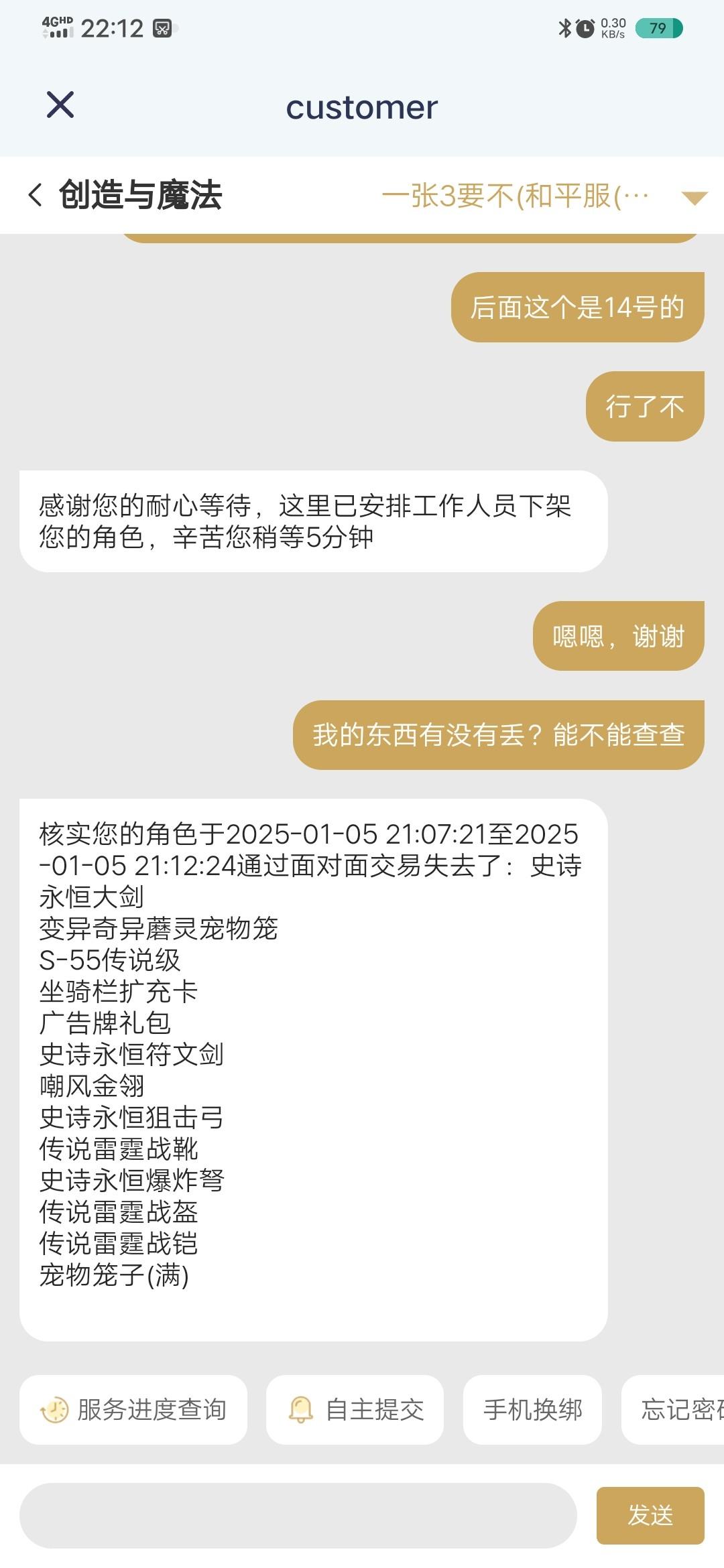Focus the message input field

(x=298, y=1516)
